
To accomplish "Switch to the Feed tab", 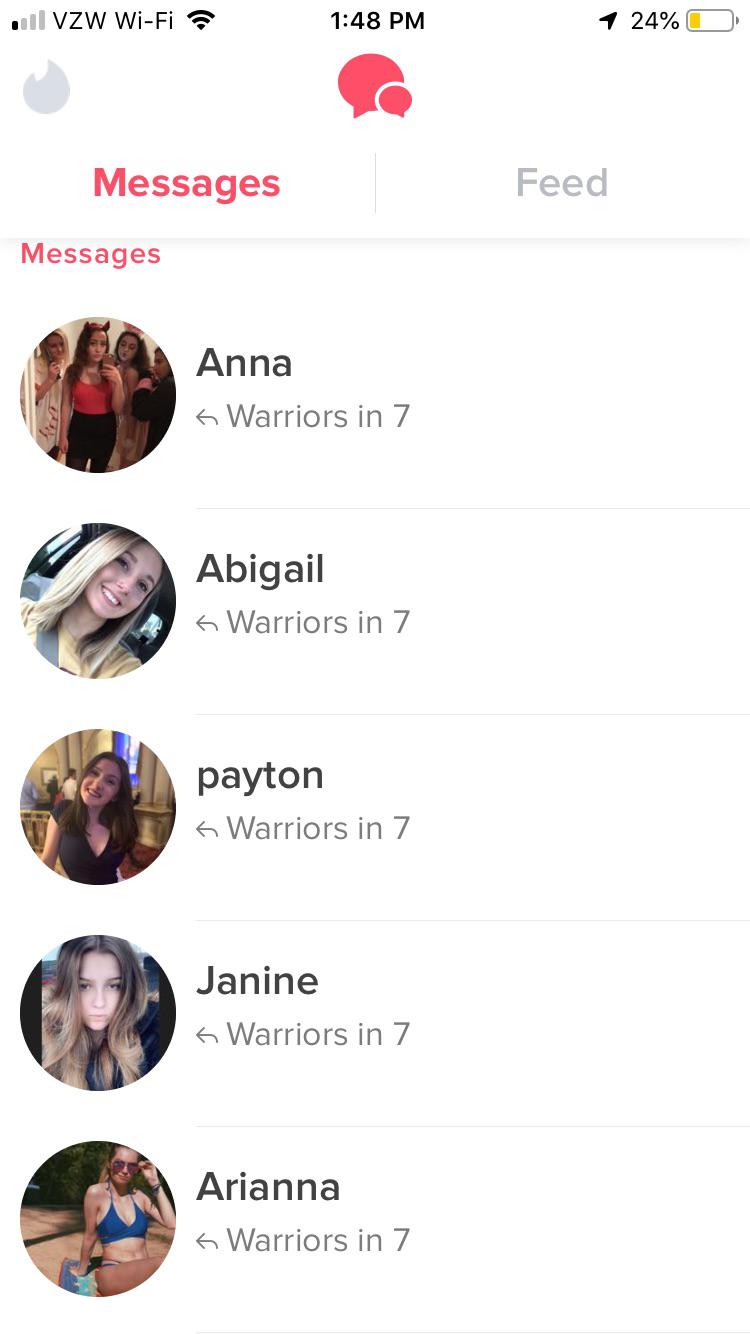I will tap(562, 183).
